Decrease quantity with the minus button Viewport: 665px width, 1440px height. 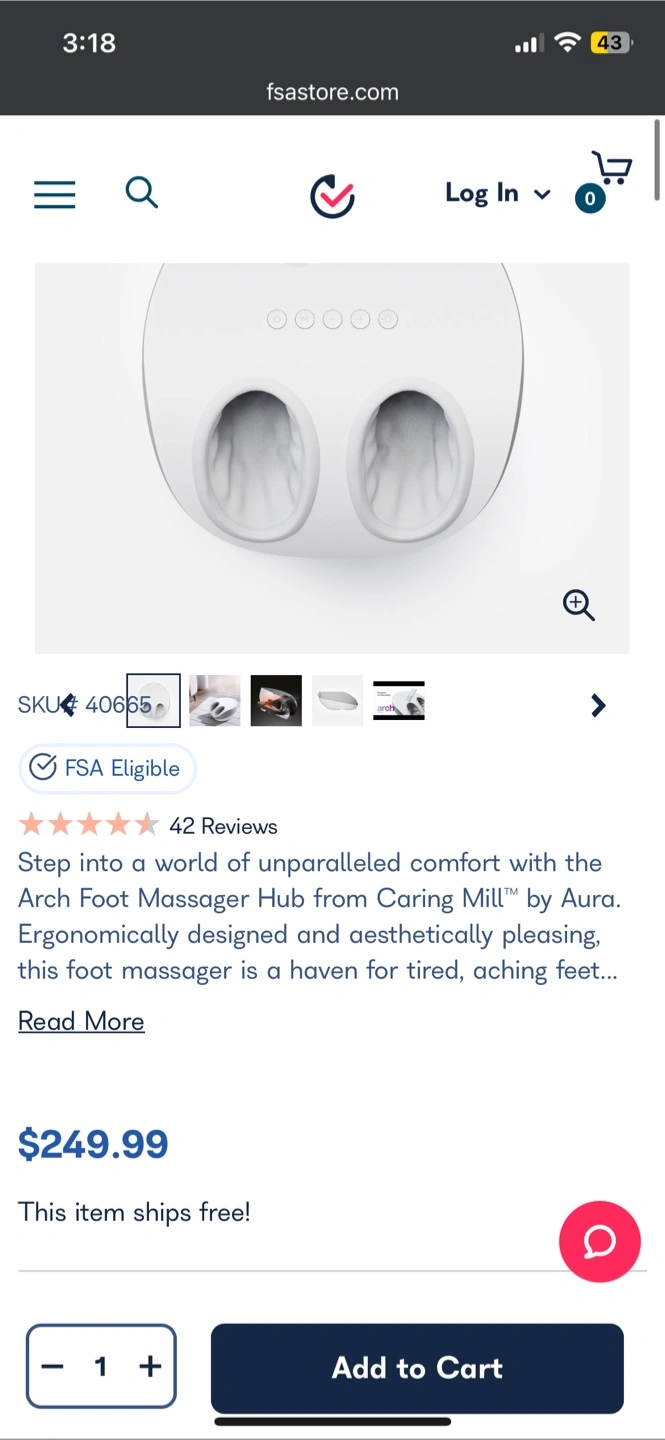pyautogui.click(x=53, y=1366)
